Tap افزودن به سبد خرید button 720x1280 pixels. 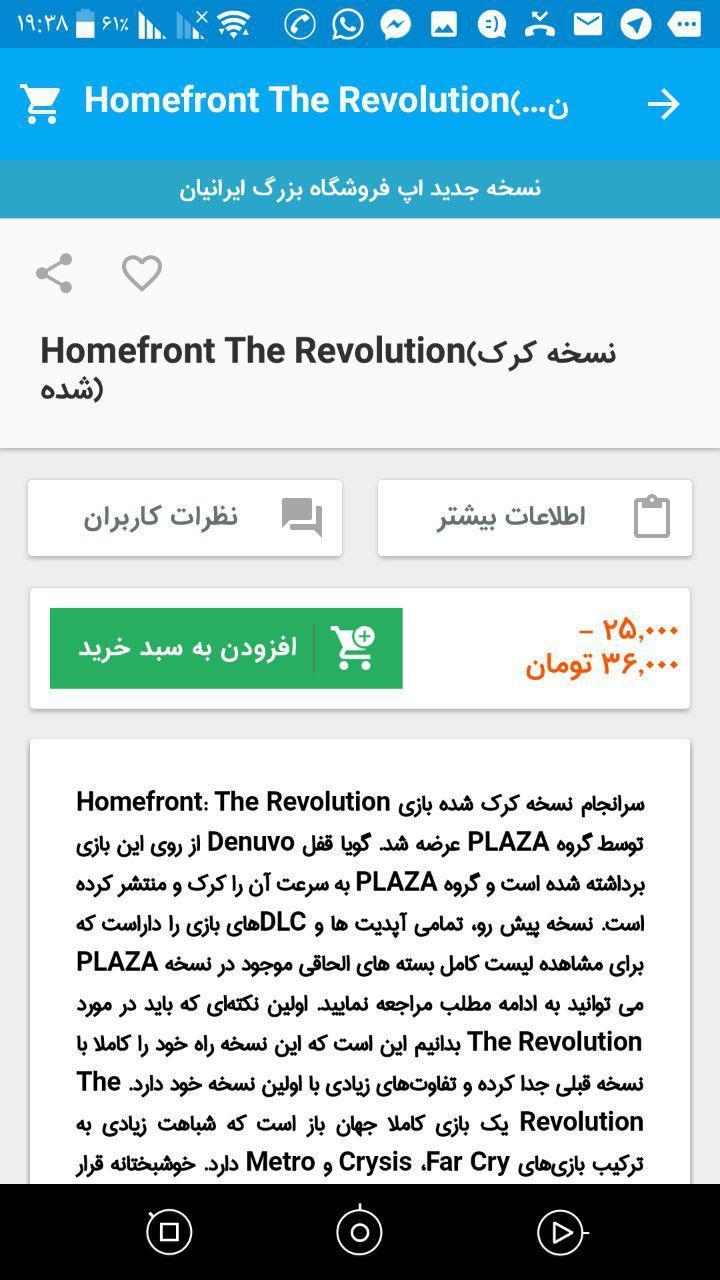point(226,648)
